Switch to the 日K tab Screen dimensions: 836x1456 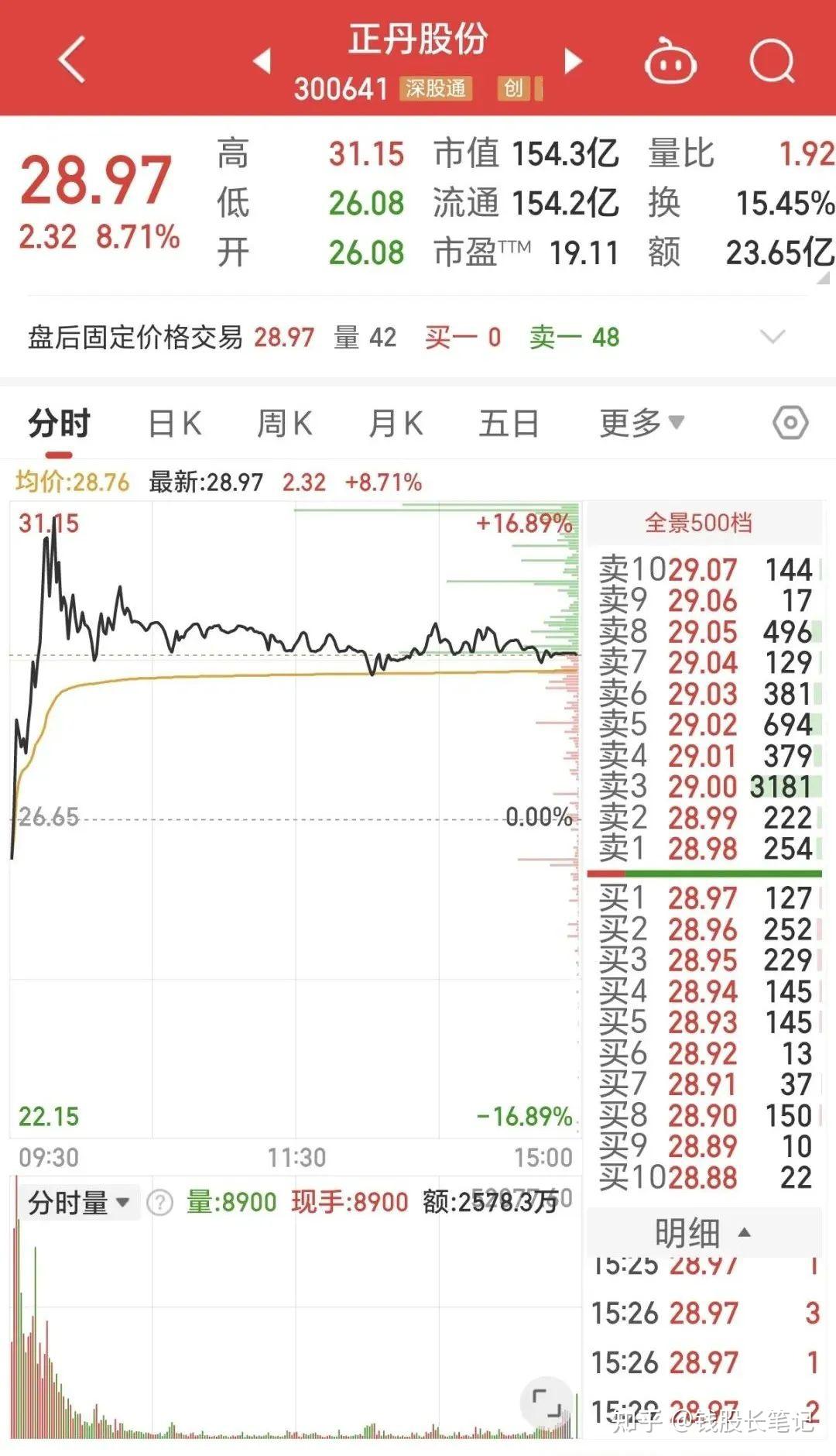tap(176, 423)
